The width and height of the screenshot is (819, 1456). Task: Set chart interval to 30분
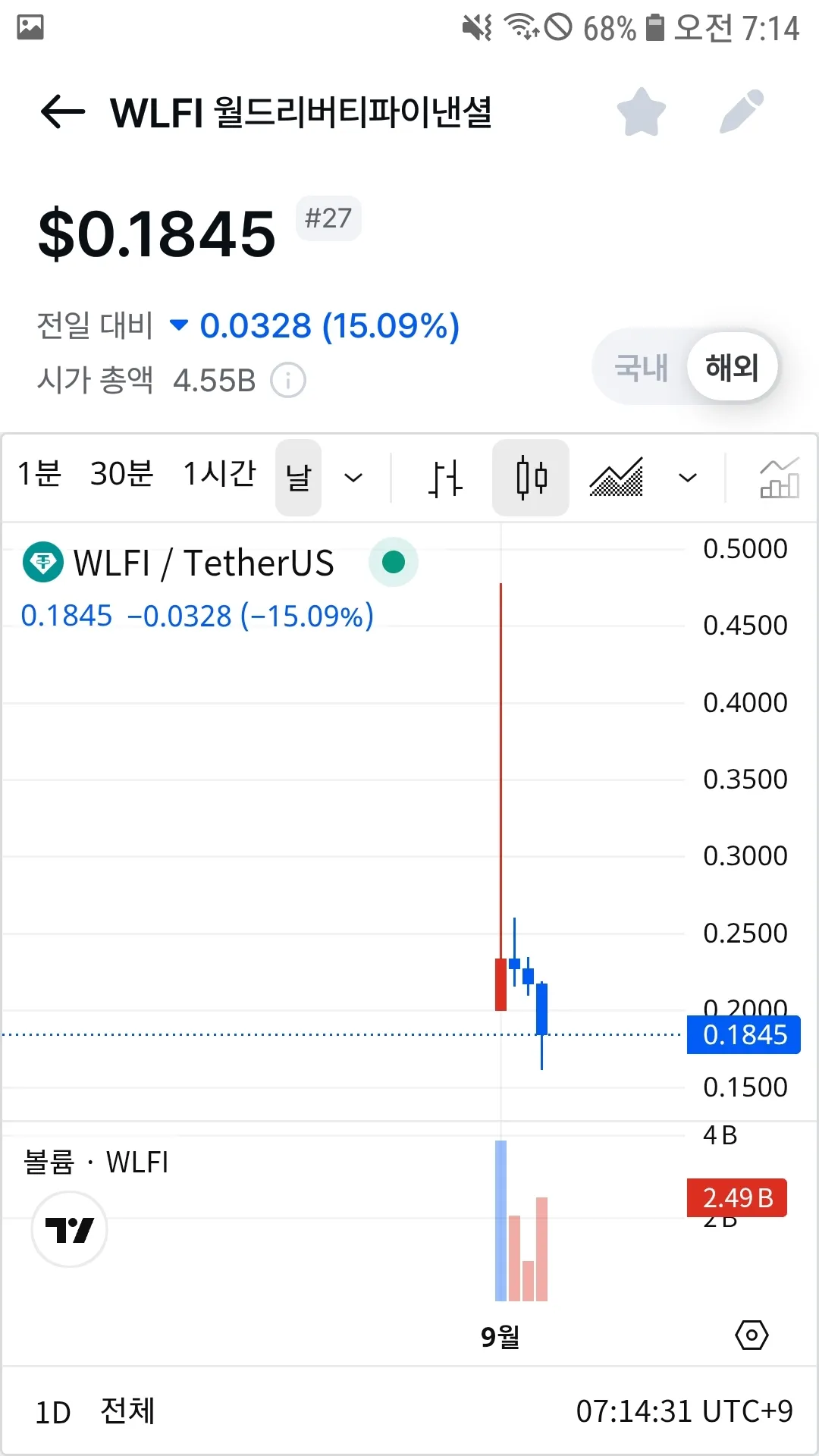click(121, 475)
